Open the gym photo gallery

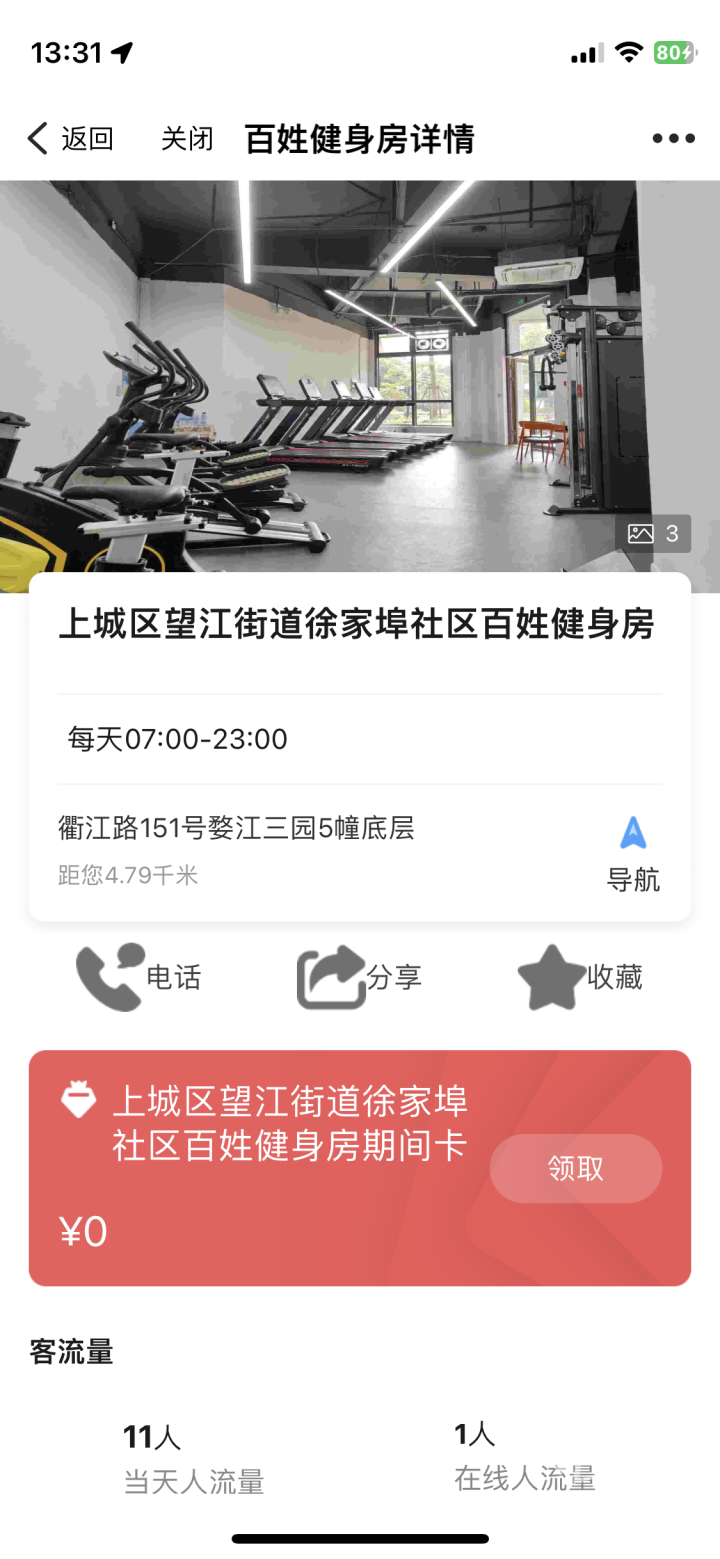pyautogui.click(x=653, y=534)
